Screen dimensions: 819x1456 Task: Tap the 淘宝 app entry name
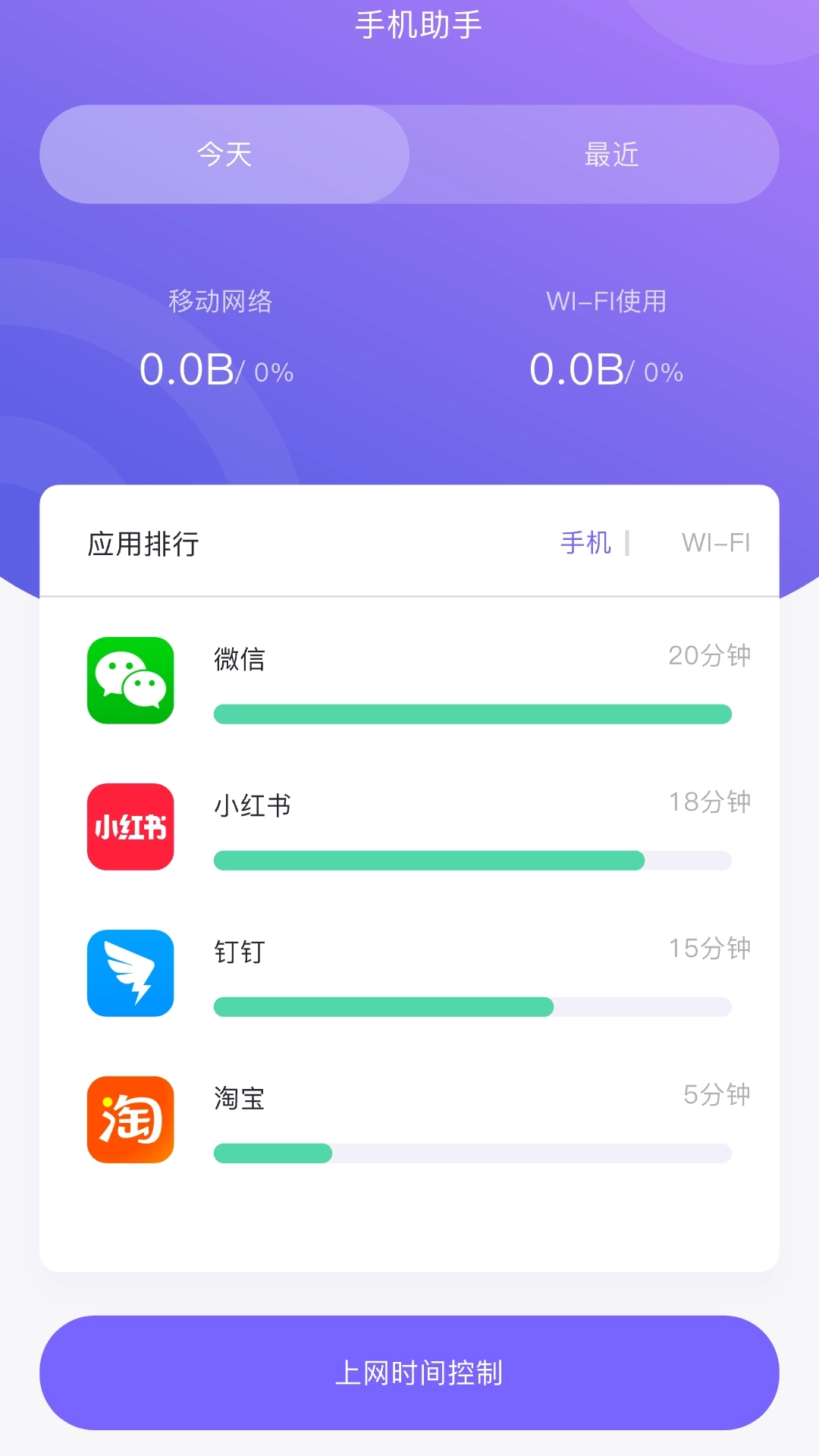pos(239,1100)
